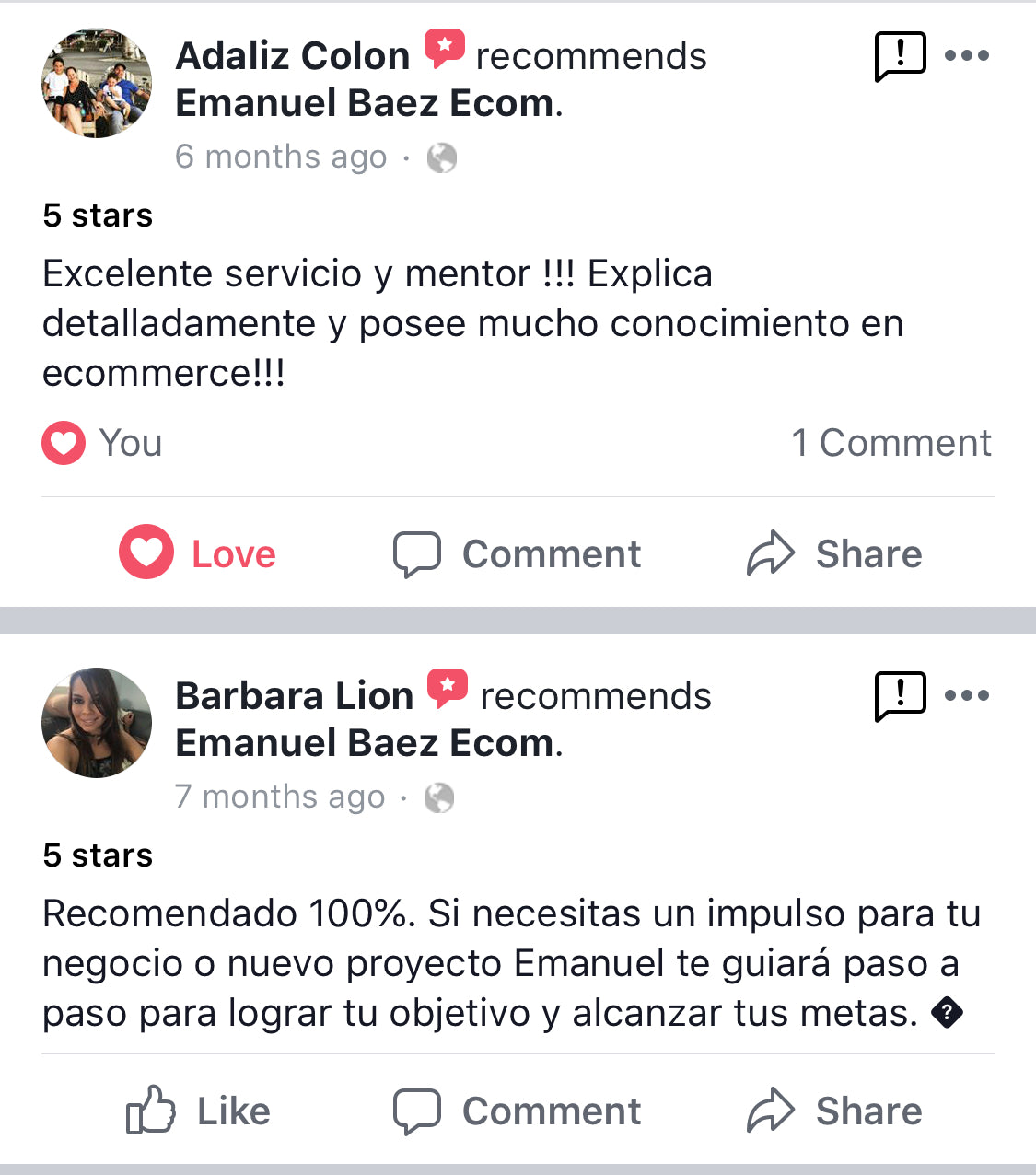Viewport: 1036px width, 1175px height.
Task: Comment on Barbara Lion's review
Action: click(x=518, y=1111)
